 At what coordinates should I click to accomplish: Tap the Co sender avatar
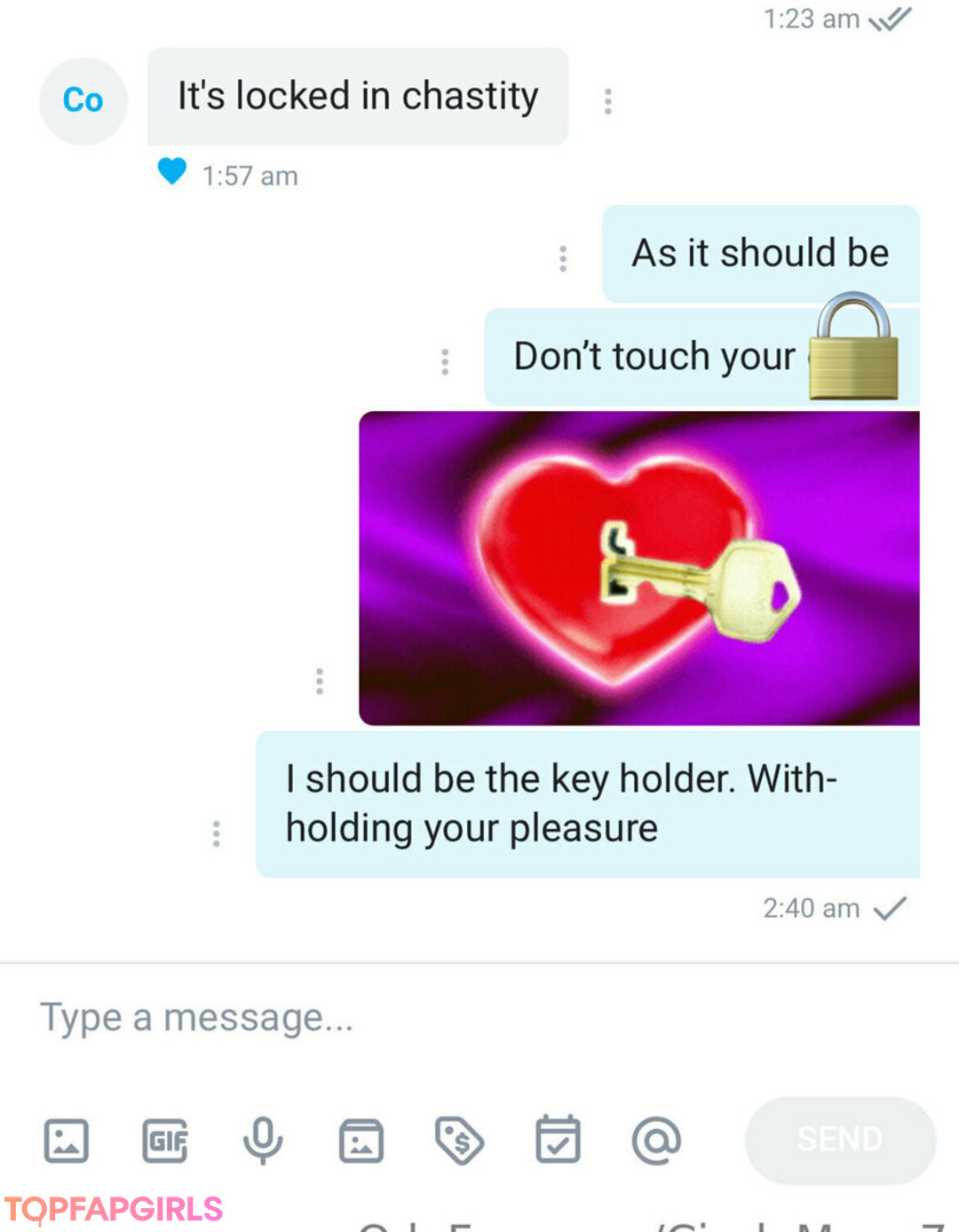pos(83,101)
